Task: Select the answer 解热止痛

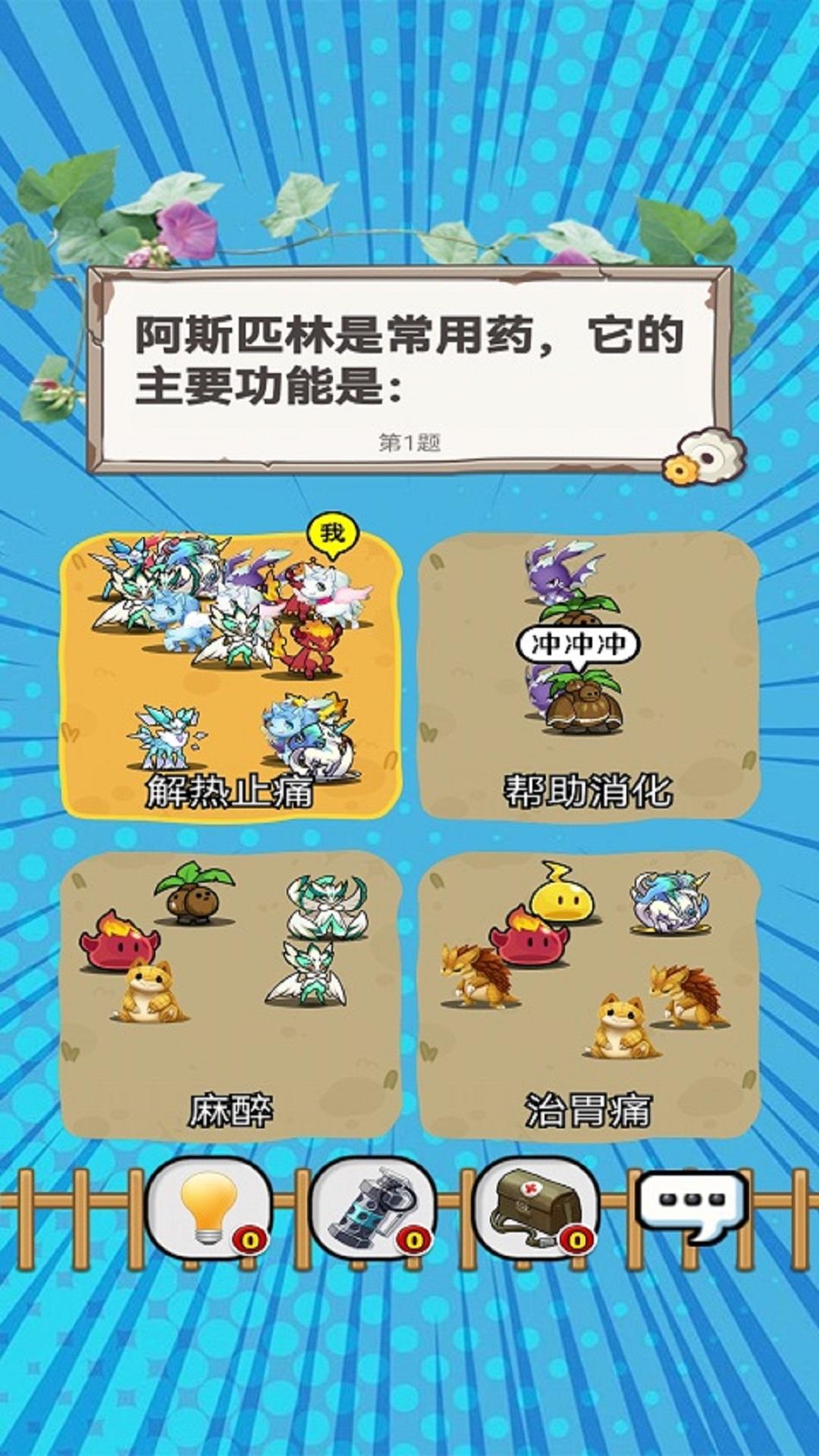Action: click(231, 675)
